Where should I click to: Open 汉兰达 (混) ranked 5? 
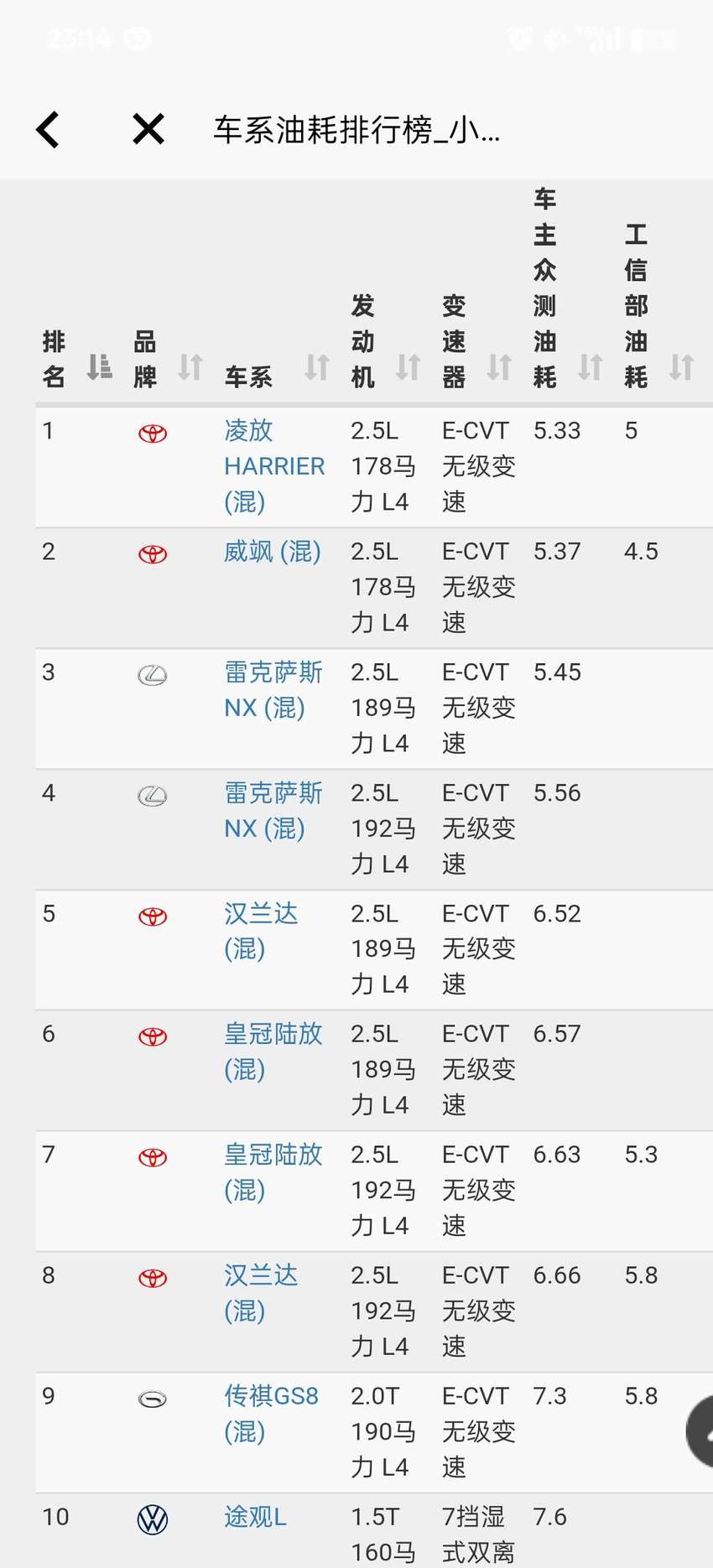click(261, 931)
